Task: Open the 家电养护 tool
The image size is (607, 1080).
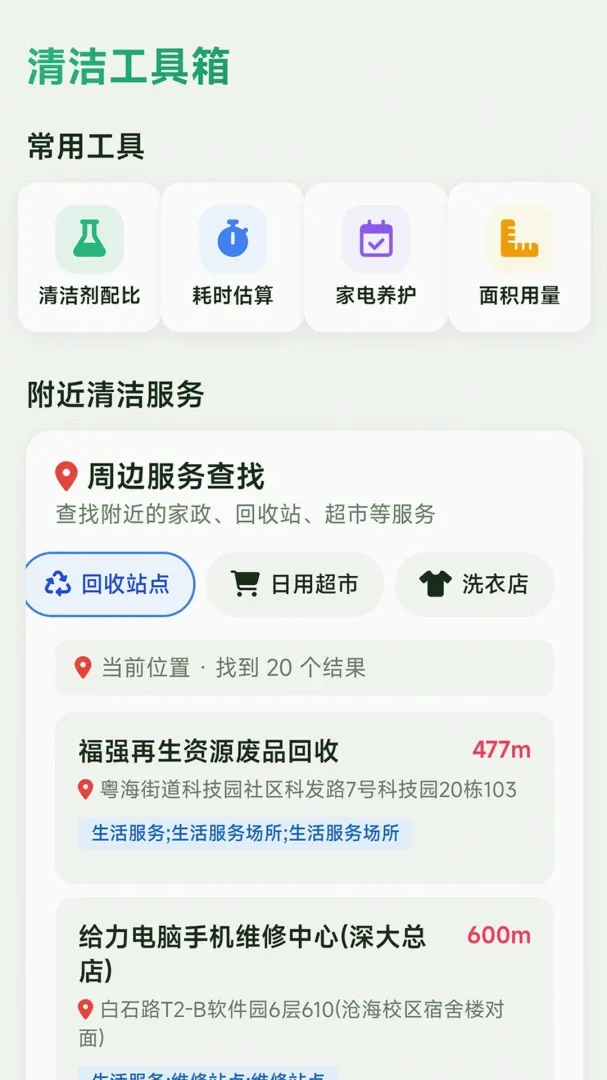Action: pos(375,257)
